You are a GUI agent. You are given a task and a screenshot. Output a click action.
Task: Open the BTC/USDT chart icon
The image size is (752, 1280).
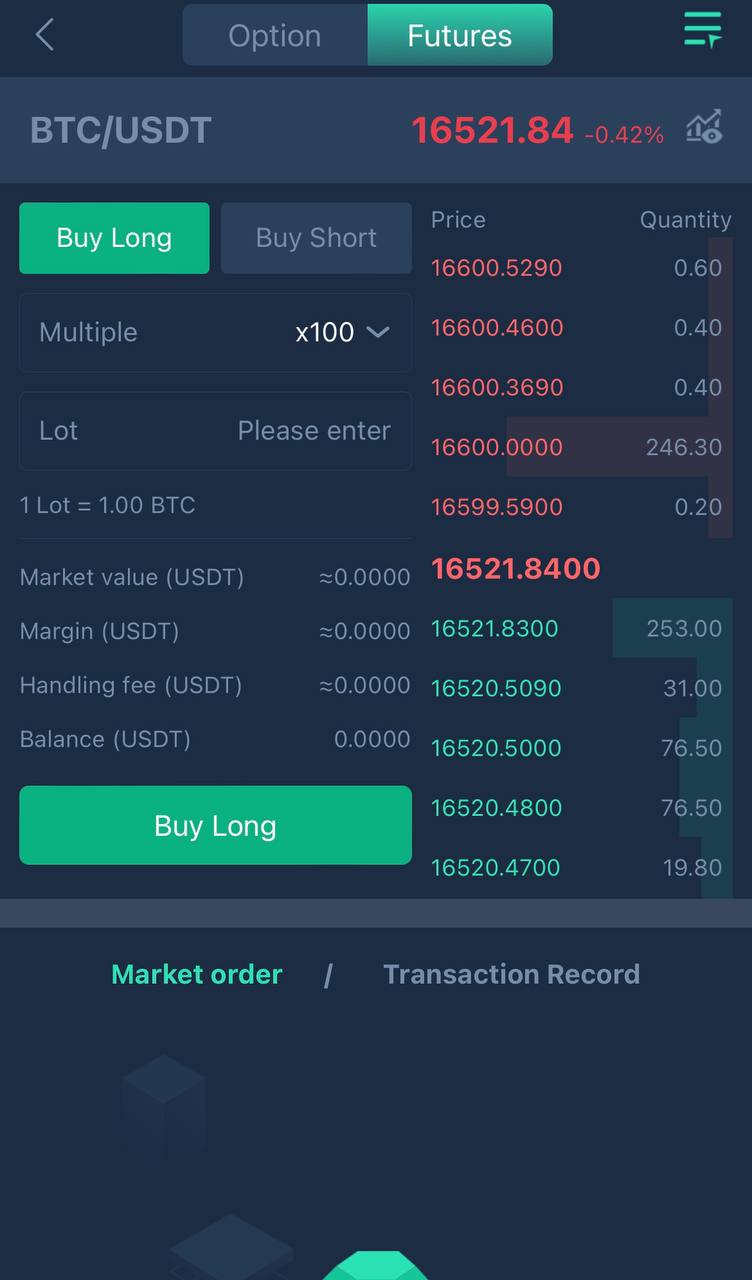(704, 129)
